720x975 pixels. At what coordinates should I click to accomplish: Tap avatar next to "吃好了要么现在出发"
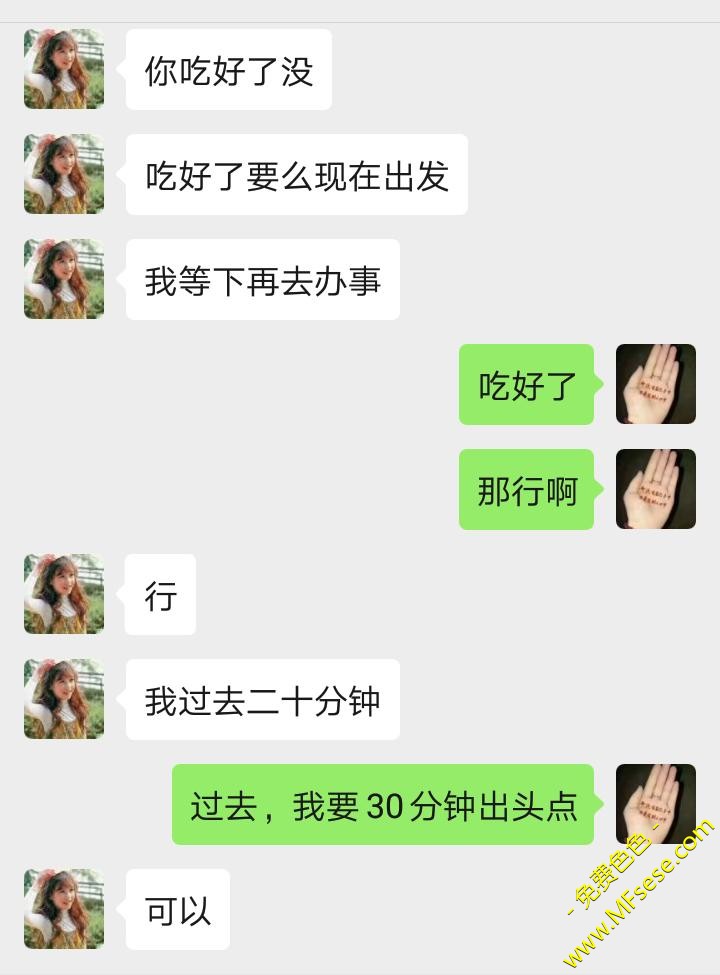[64, 174]
